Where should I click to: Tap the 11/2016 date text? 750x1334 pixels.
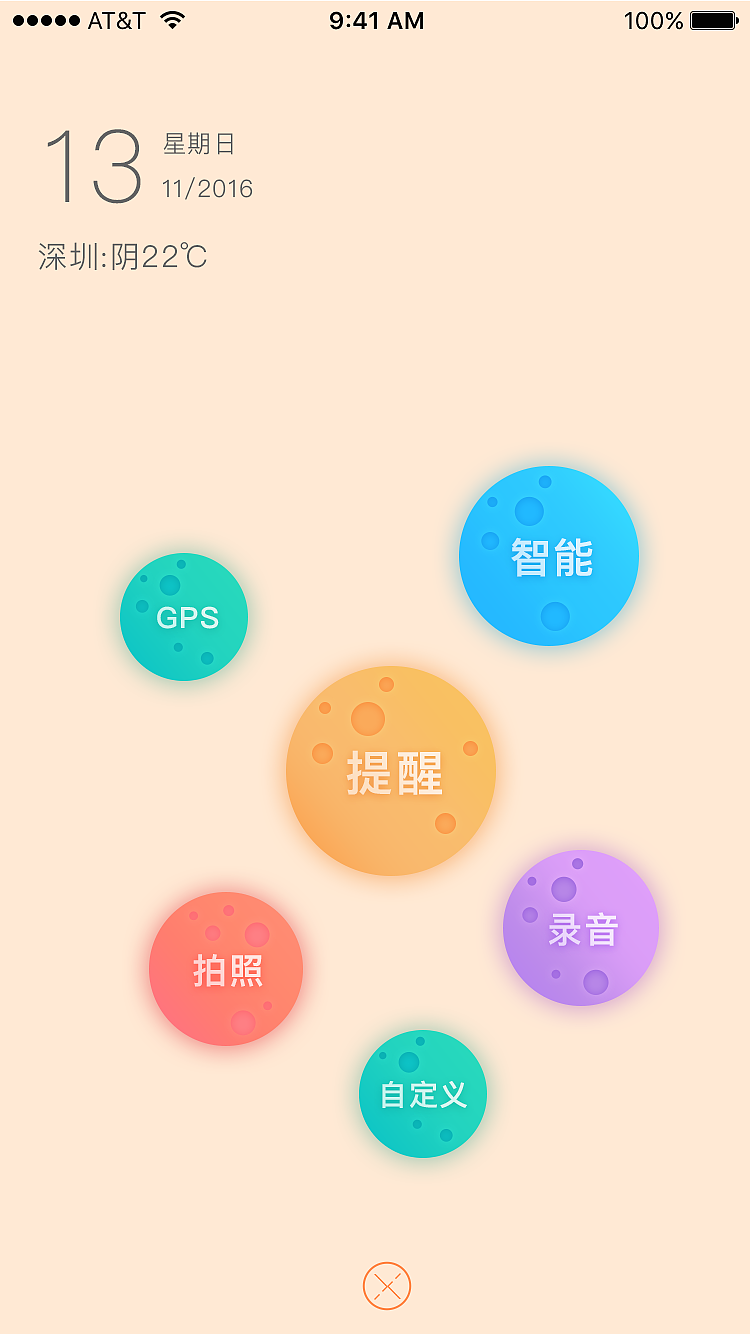click(205, 186)
